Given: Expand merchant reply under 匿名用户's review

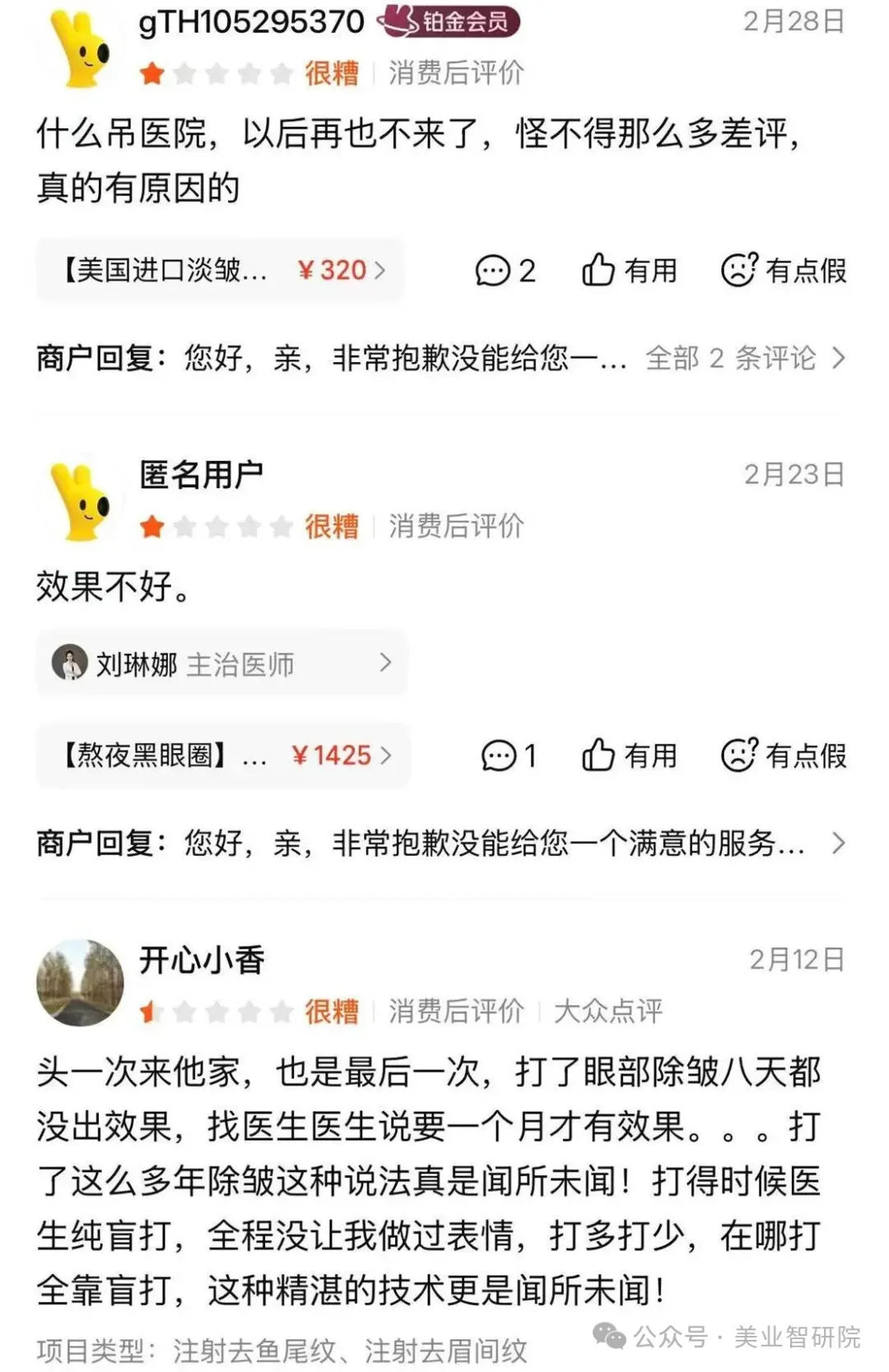Looking at the screenshot, I should coord(838,843).
